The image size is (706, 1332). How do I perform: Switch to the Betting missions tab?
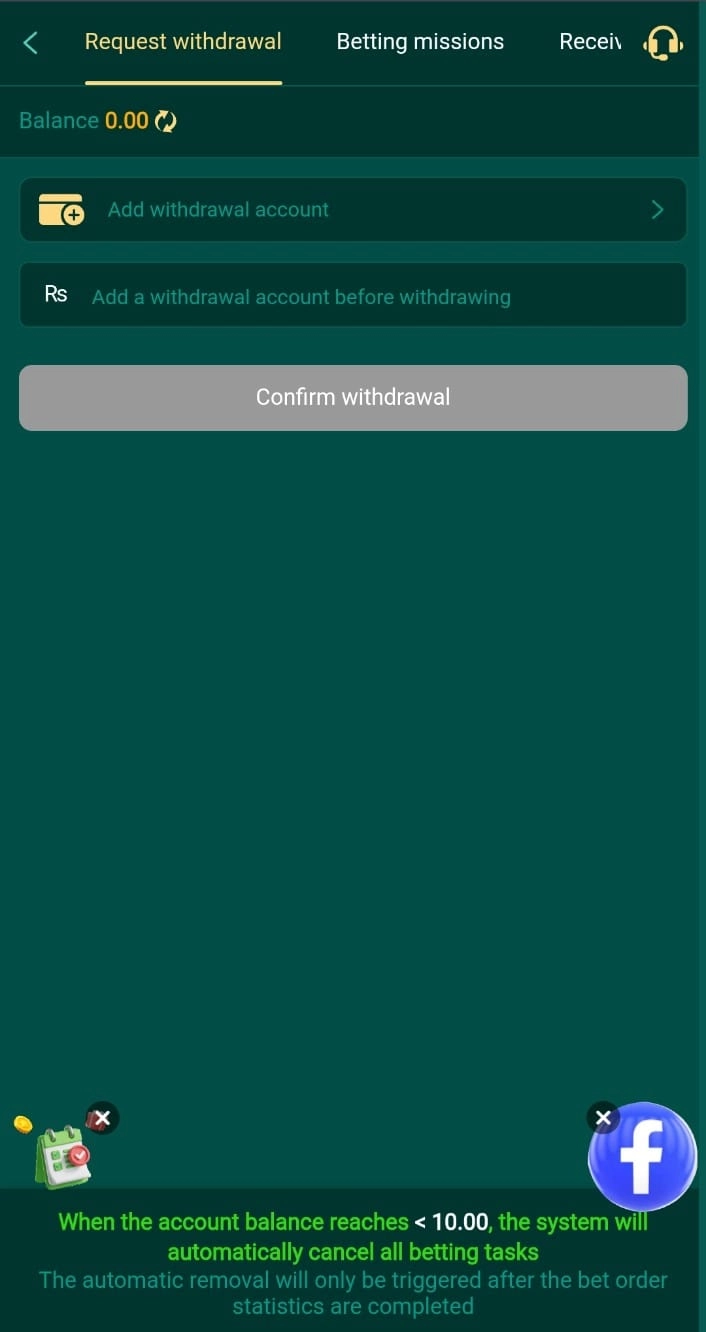420,42
